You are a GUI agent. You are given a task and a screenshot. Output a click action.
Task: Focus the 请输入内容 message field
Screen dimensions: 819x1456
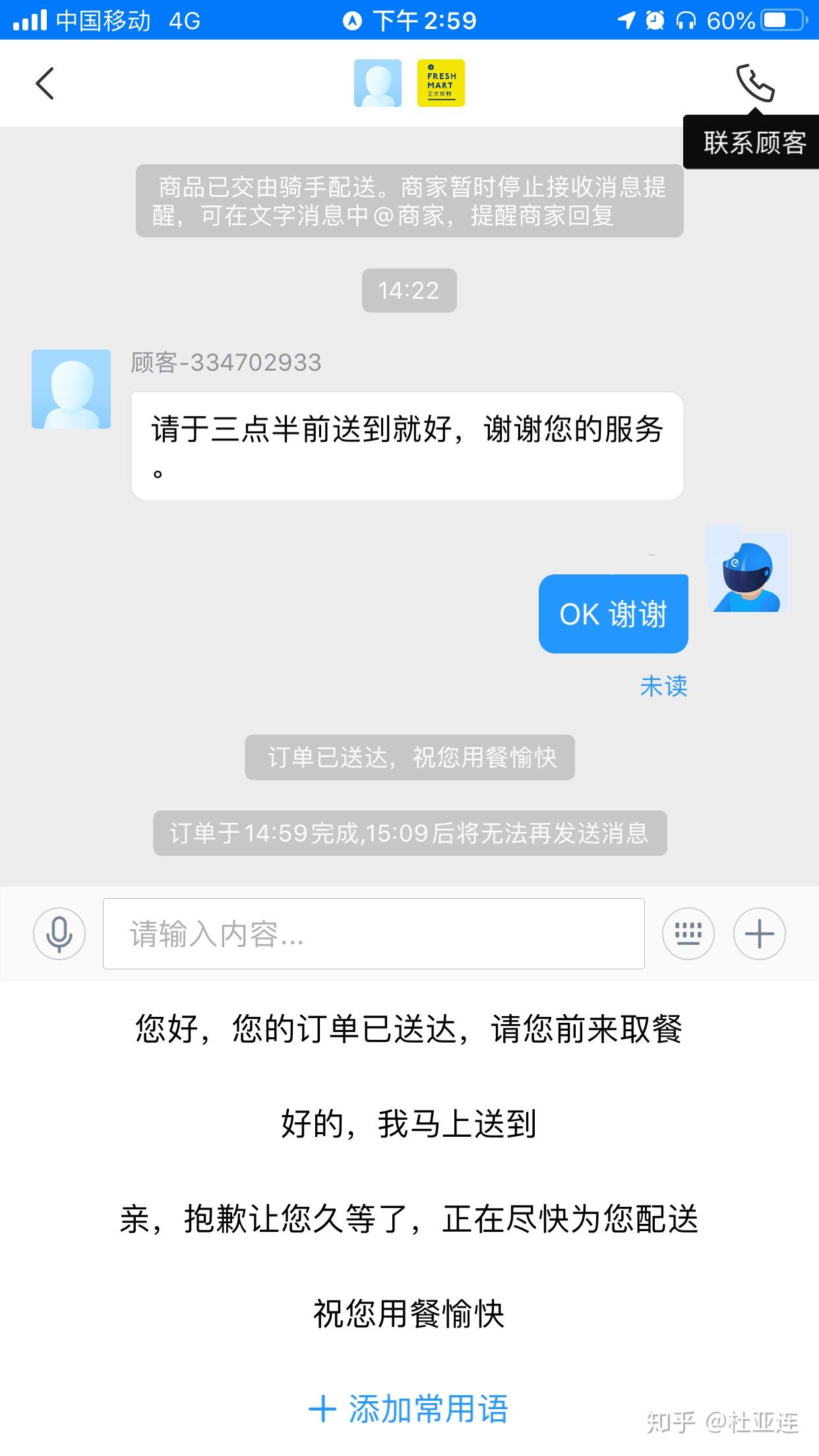coord(373,934)
